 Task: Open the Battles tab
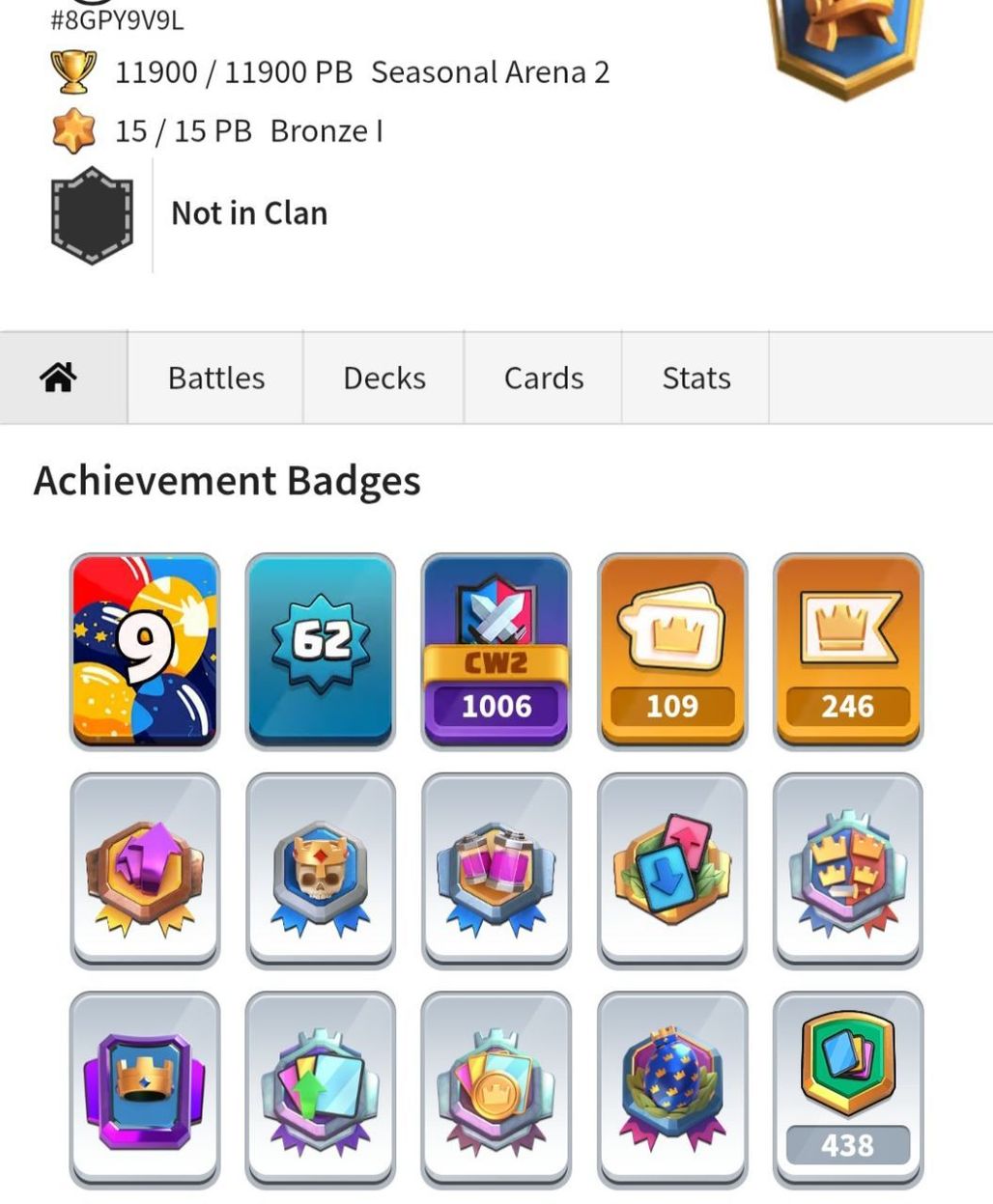pyautogui.click(x=216, y=378)
